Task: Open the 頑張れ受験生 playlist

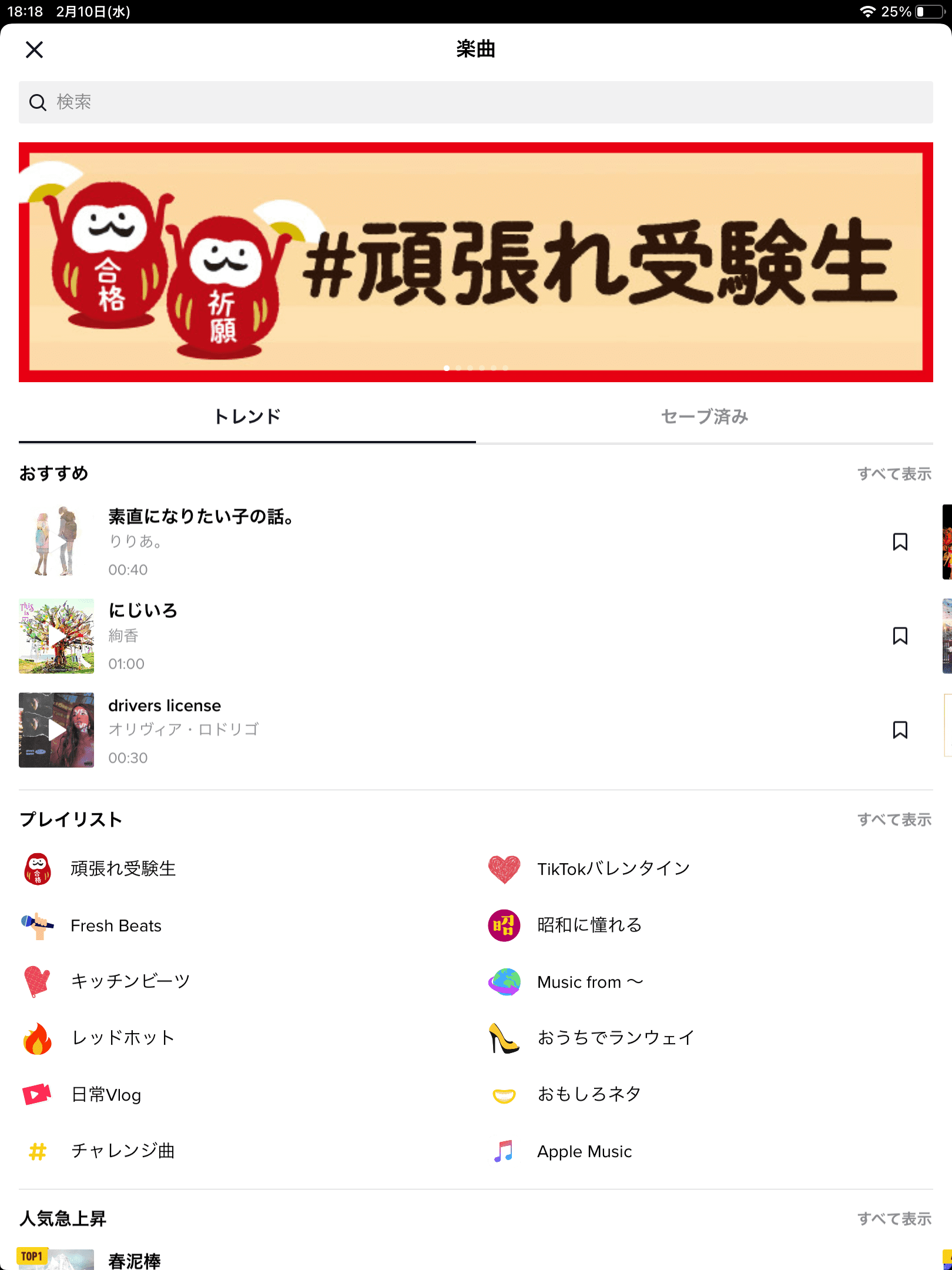Action: (x=123, y=869)
